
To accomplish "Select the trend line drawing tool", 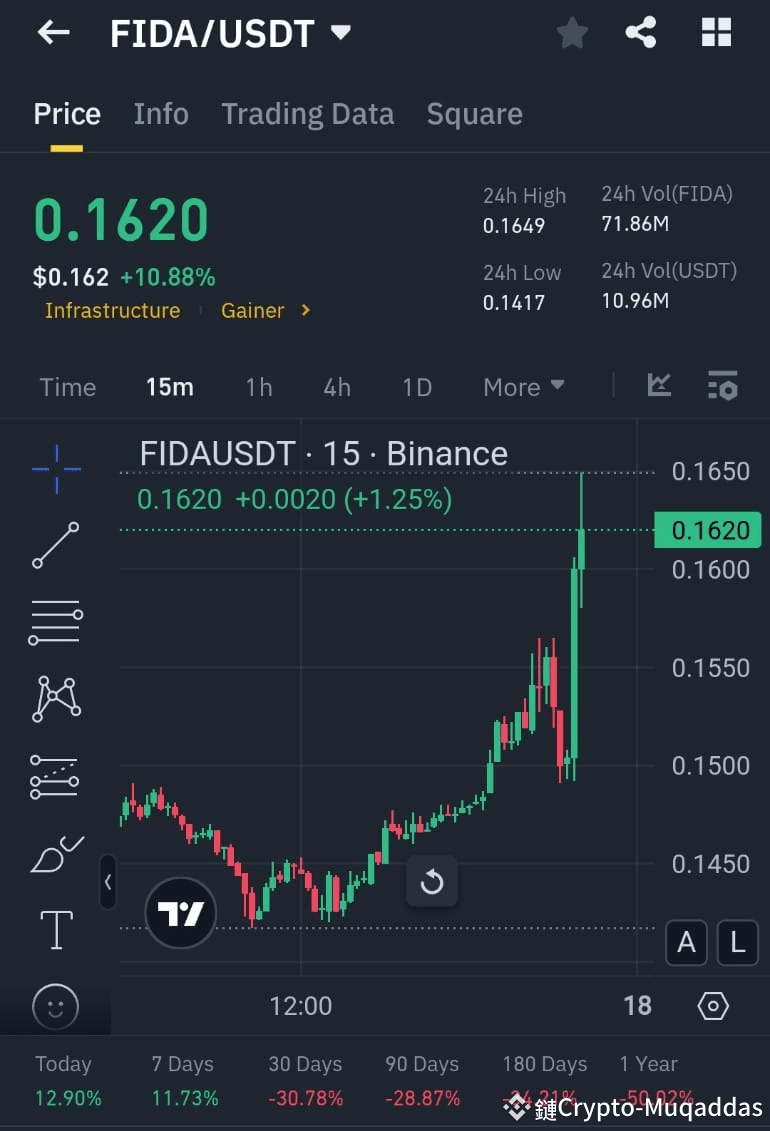I will (x=55, y=545).
